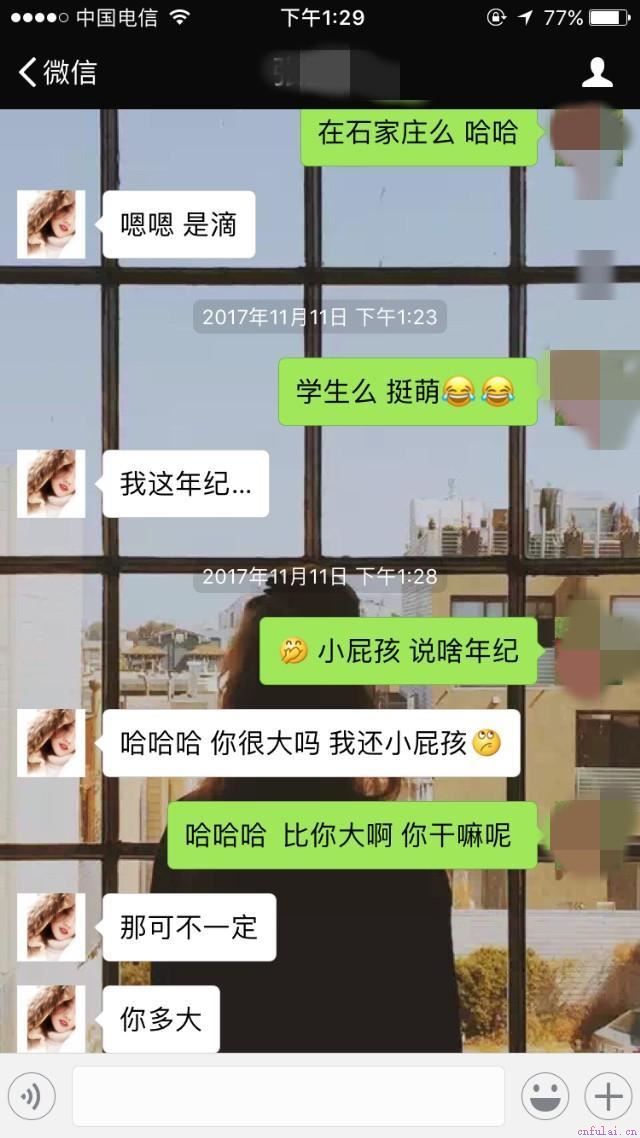Open the plus attachments menu
The image size is (640, 1138).
pos(608,1097)
